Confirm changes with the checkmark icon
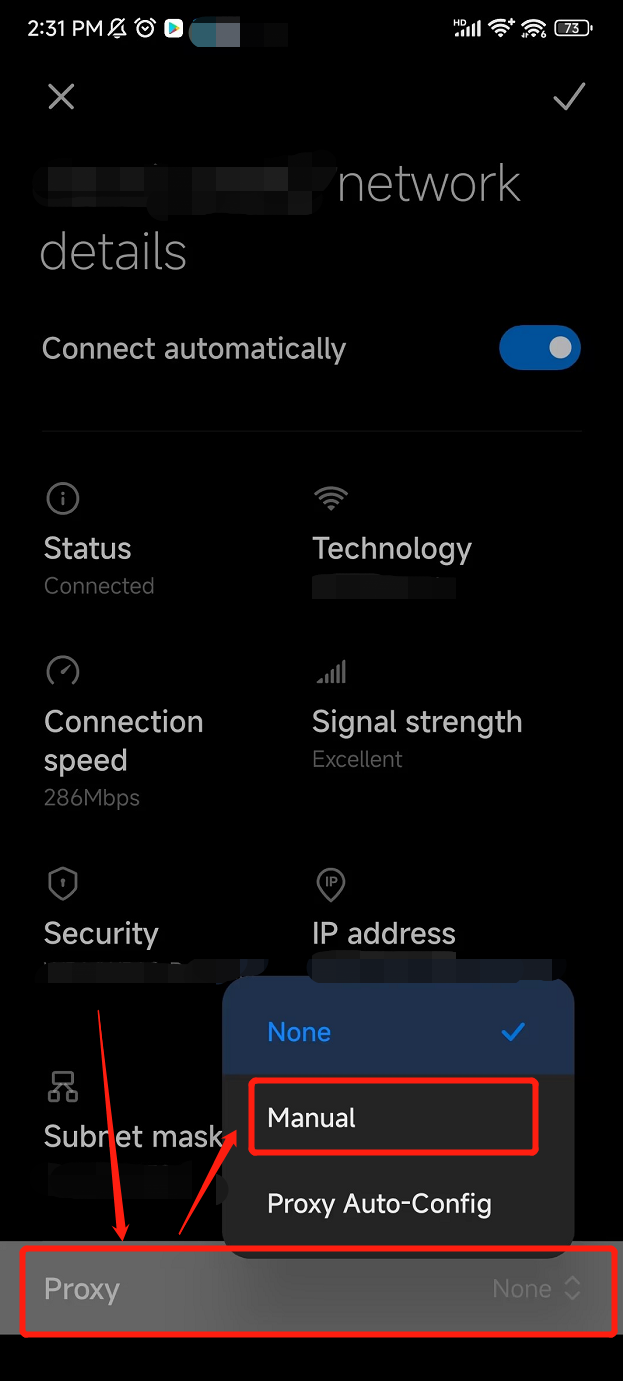 click(x=569, y=96)
